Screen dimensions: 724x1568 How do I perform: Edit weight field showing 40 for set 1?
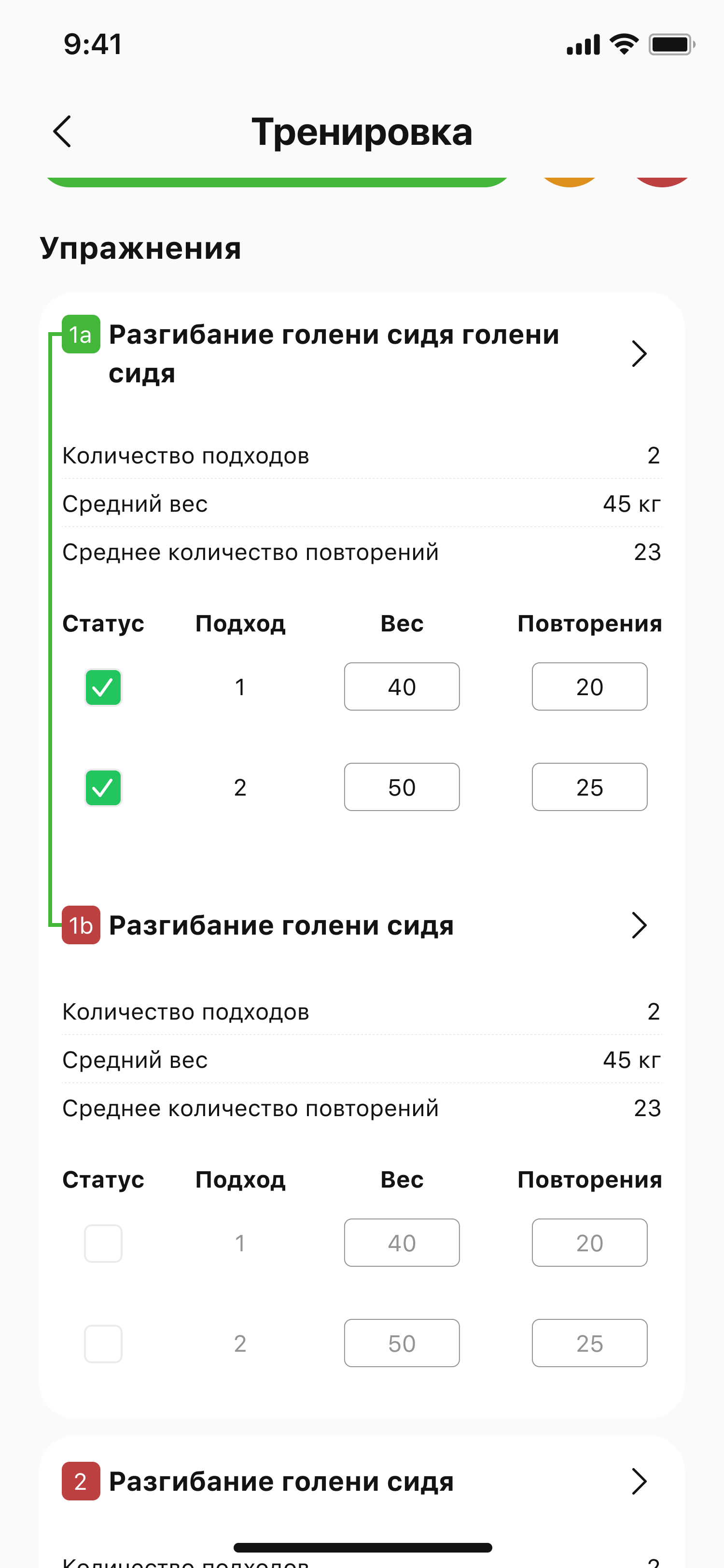pos(402,686)
